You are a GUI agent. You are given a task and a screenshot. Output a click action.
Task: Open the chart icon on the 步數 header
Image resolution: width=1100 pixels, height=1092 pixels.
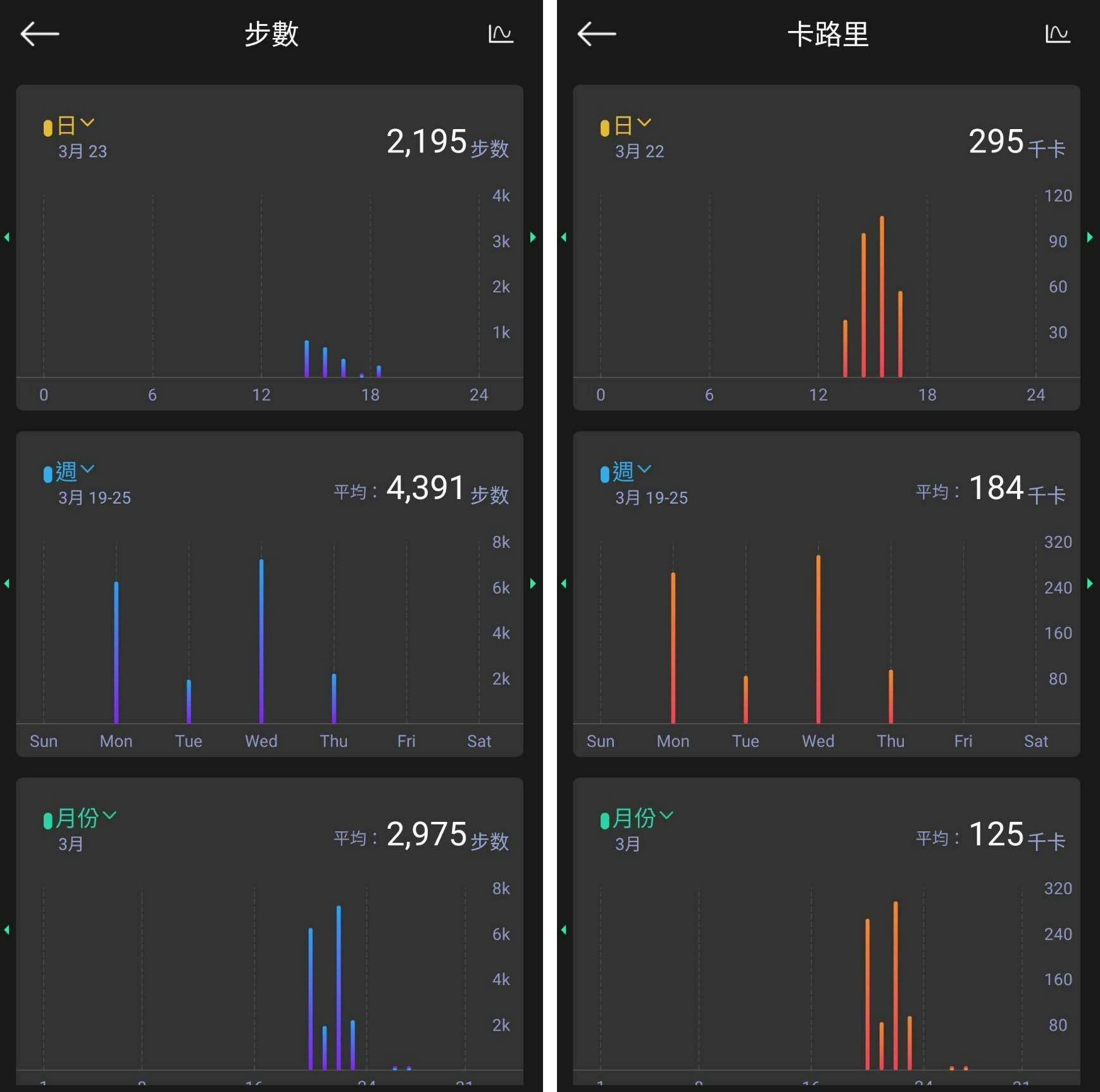coord(500,34)
